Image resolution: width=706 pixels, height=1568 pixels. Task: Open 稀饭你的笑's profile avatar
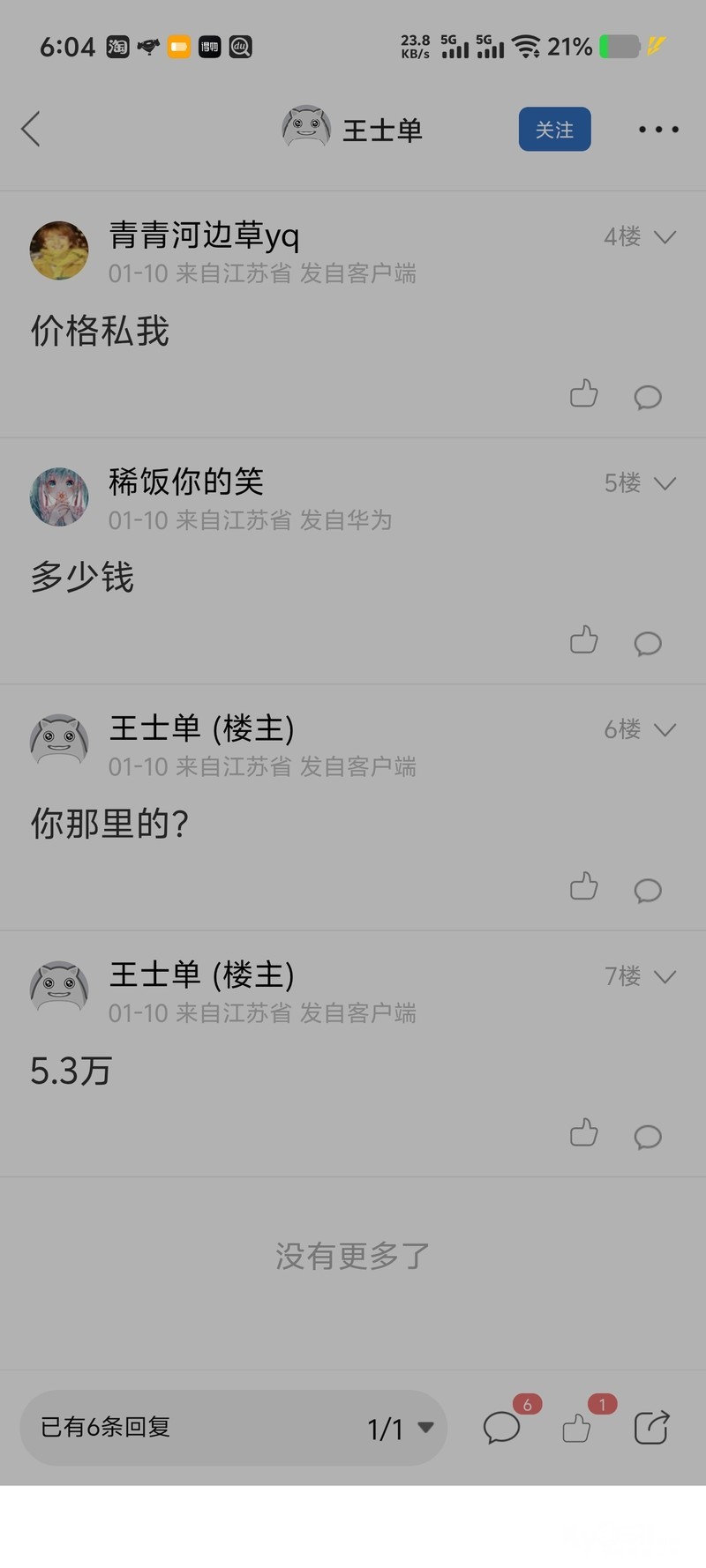59,497
